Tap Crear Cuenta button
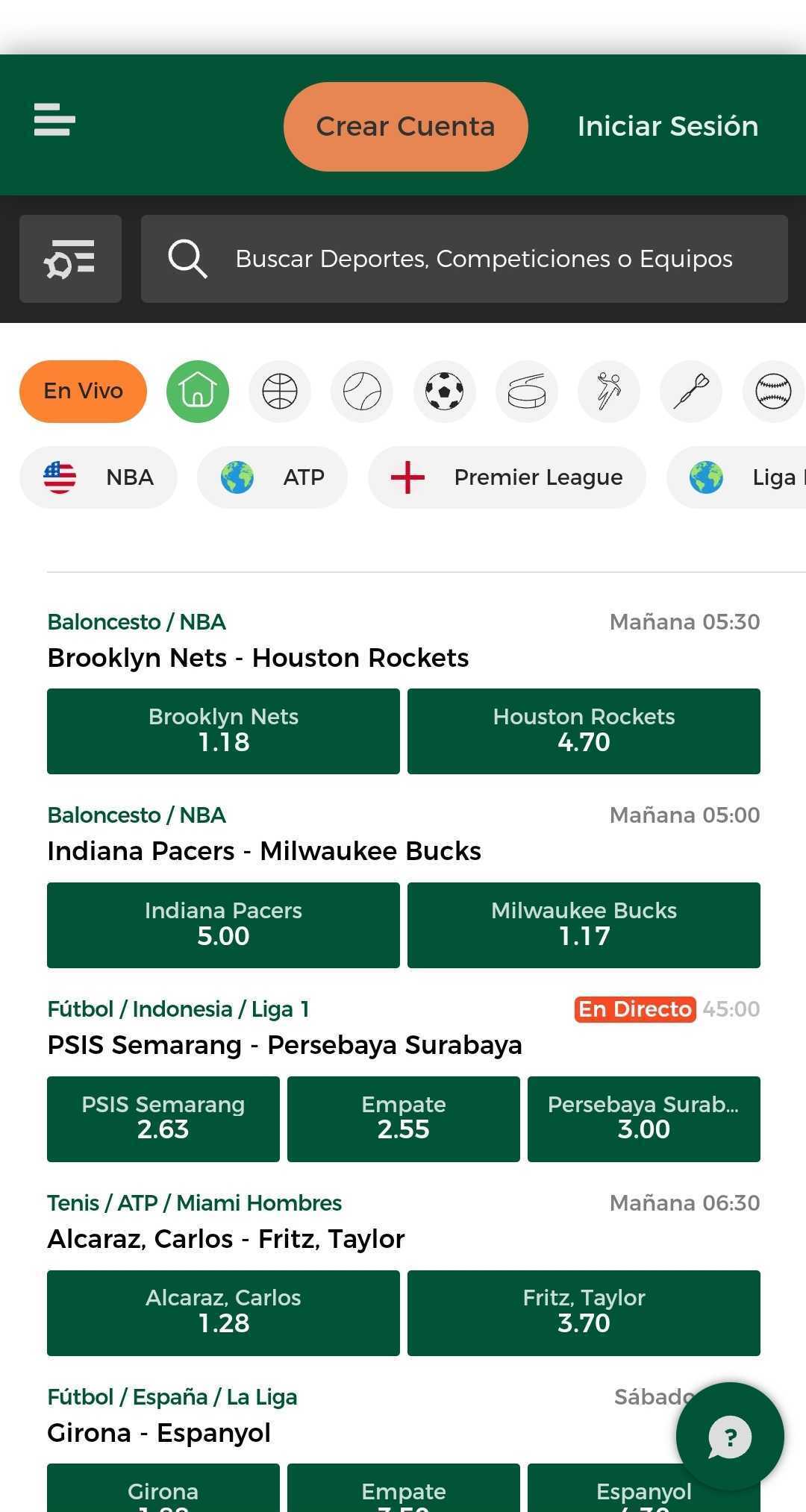The image size is (806, 1512). pyautogui.click(x=405, y=127)
